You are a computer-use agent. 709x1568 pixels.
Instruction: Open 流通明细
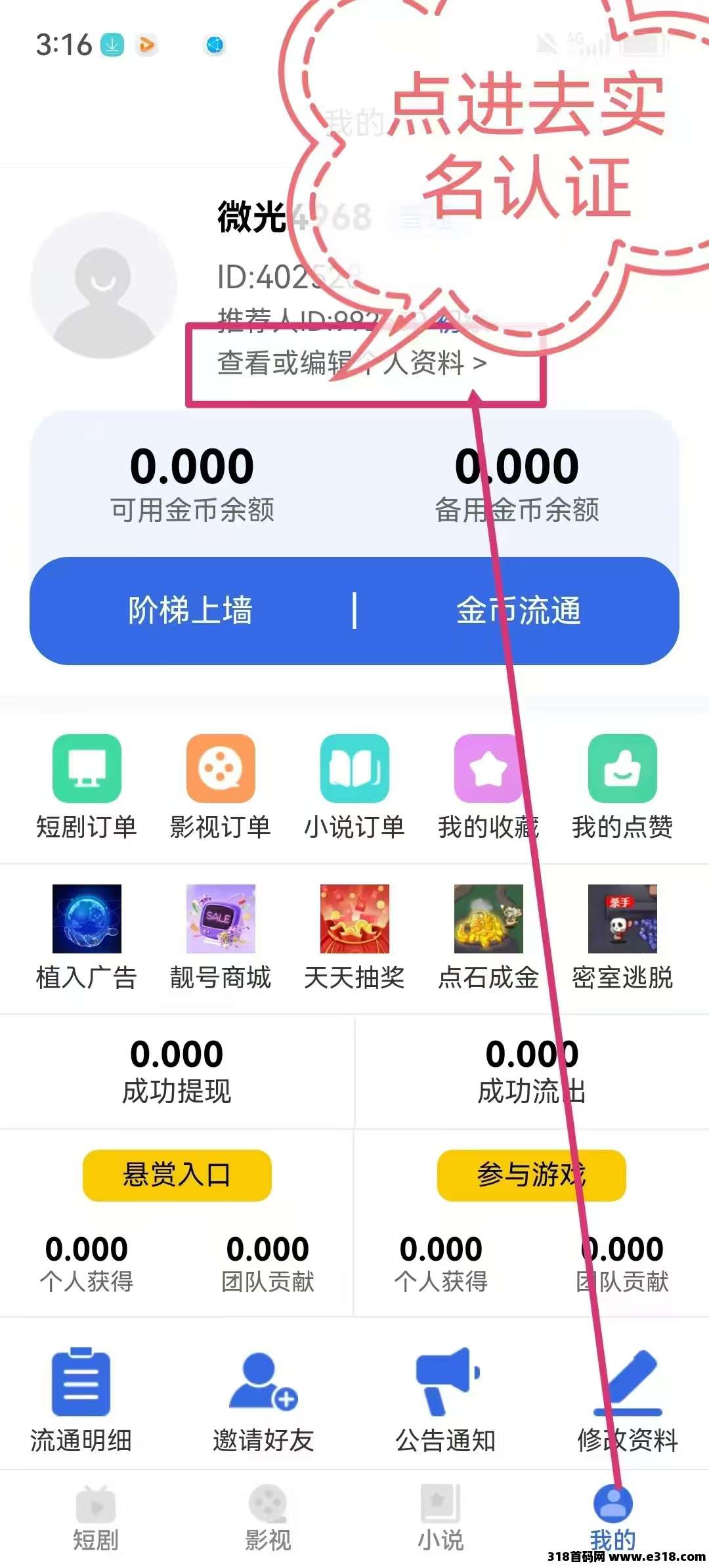click(81, 1400)
